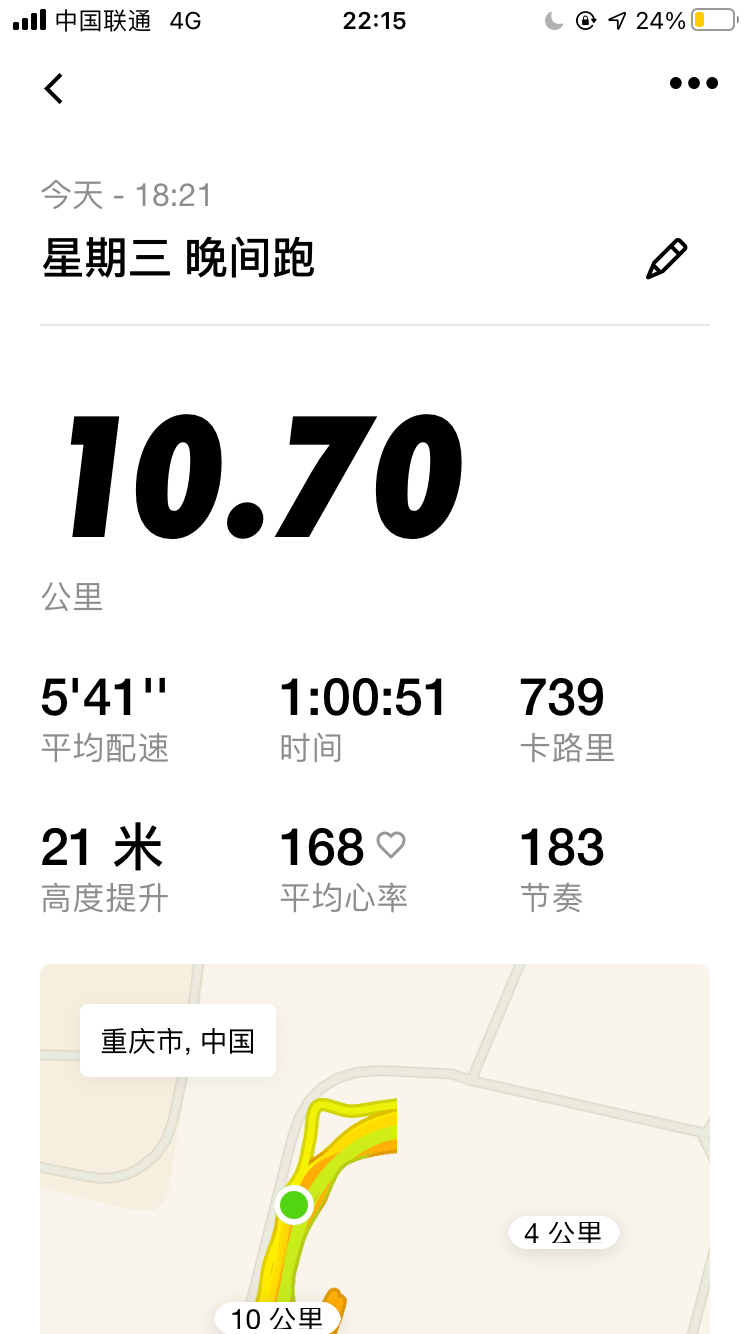Open the three-dot overflow menu
The width and height of the screenshot is (750, 1334).
693,83
